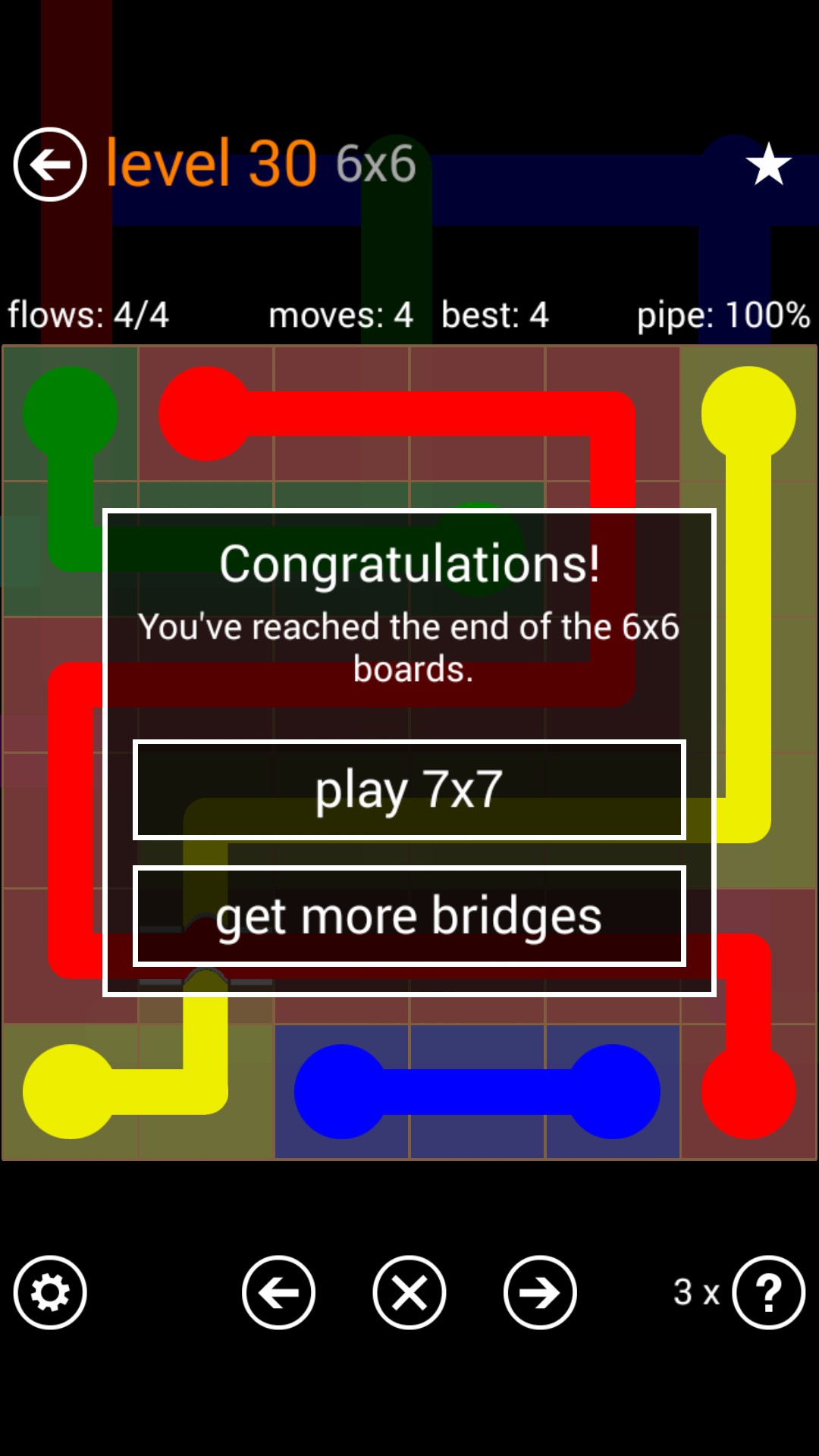This screenshot has width=819, height=1456.
Task: Advance to the next level
Action: [x=540, y=1292]
